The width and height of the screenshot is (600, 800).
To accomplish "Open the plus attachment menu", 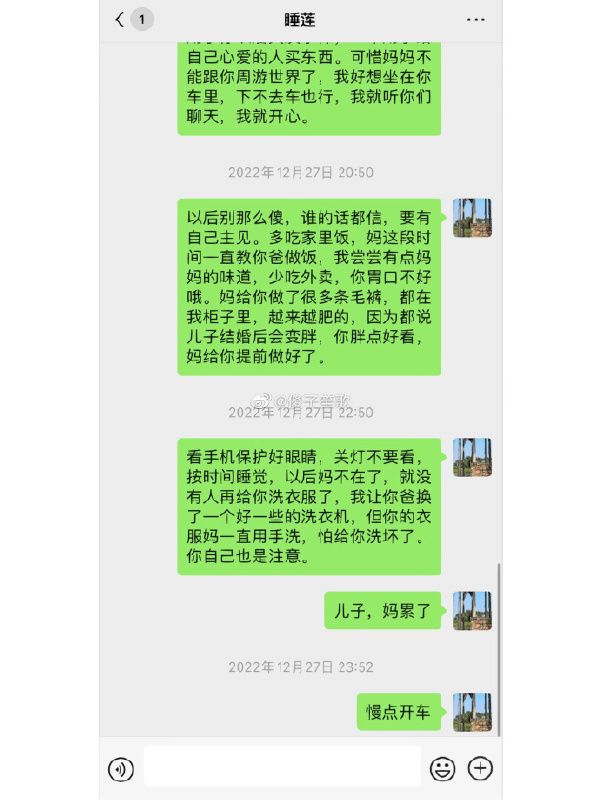I will coord(481,768).
